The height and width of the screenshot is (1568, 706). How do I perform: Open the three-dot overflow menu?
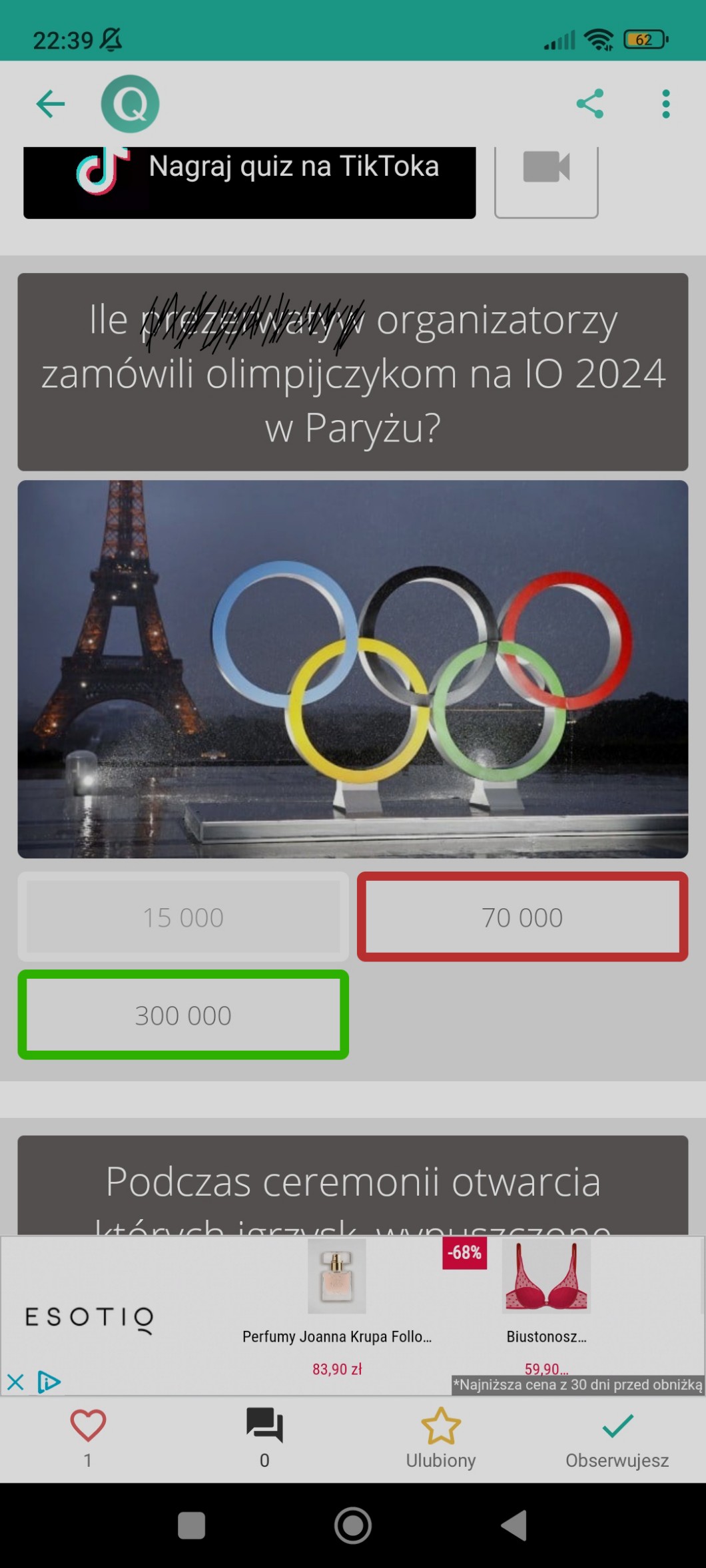(x=665, y=104)
